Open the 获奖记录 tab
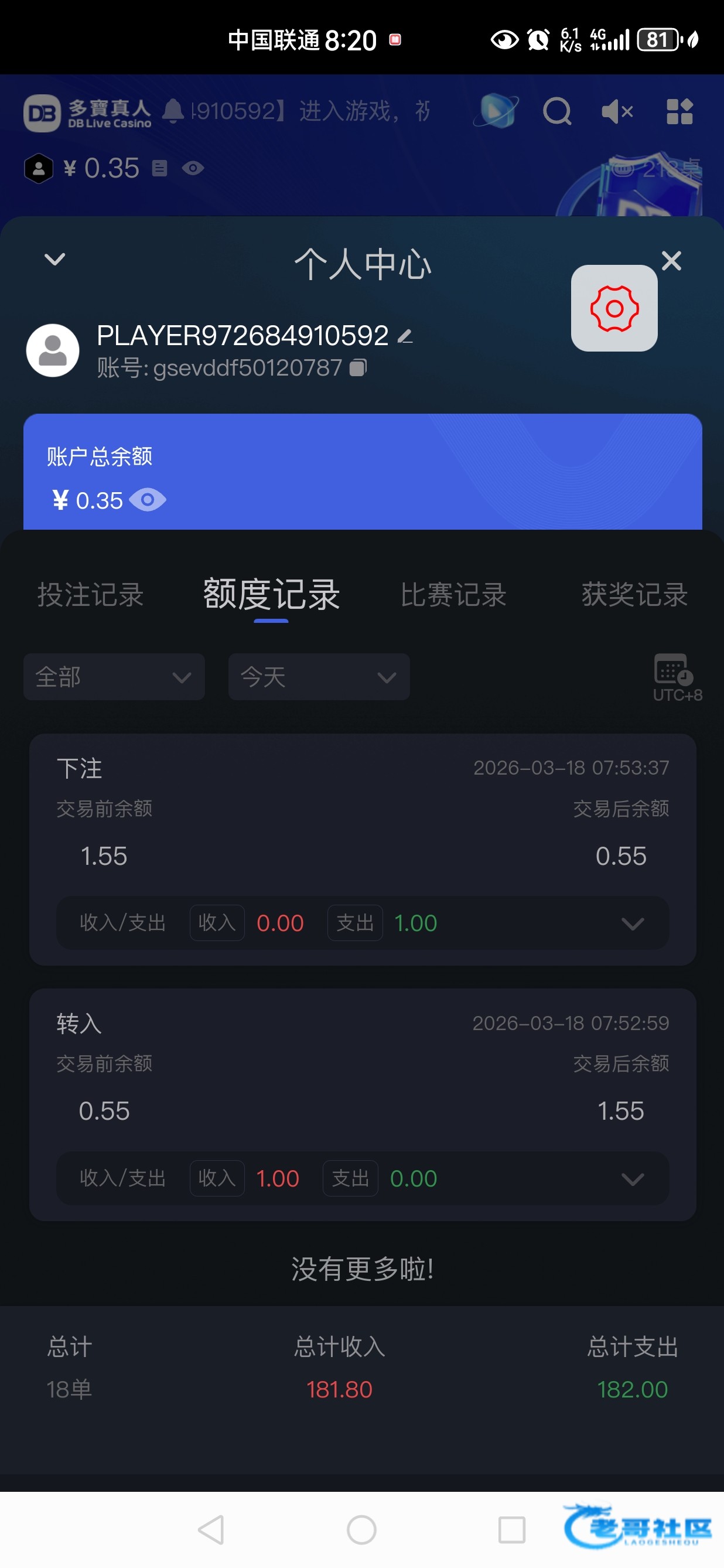The width and height of the screenshot is (724, 1568). point(634,595)
